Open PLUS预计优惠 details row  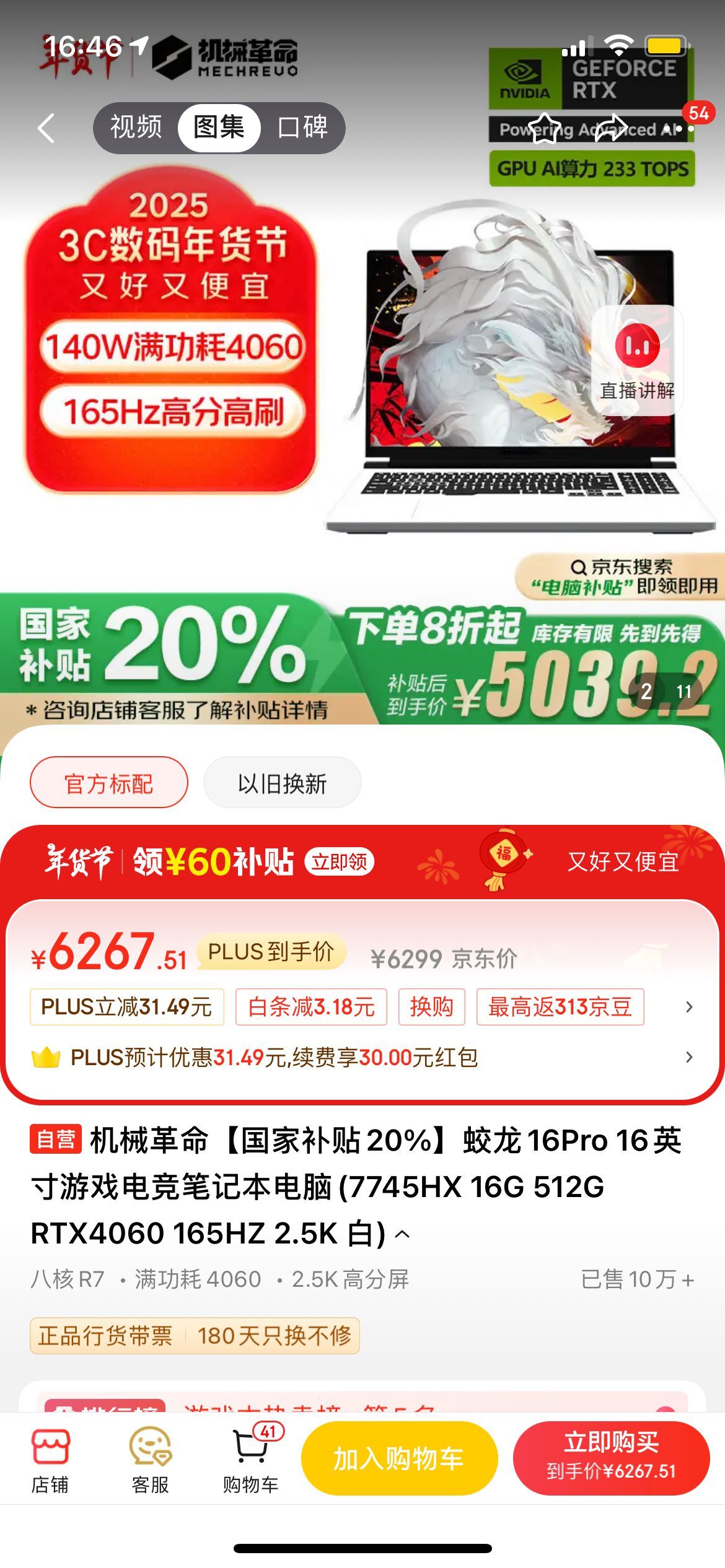pos(688,1057)
